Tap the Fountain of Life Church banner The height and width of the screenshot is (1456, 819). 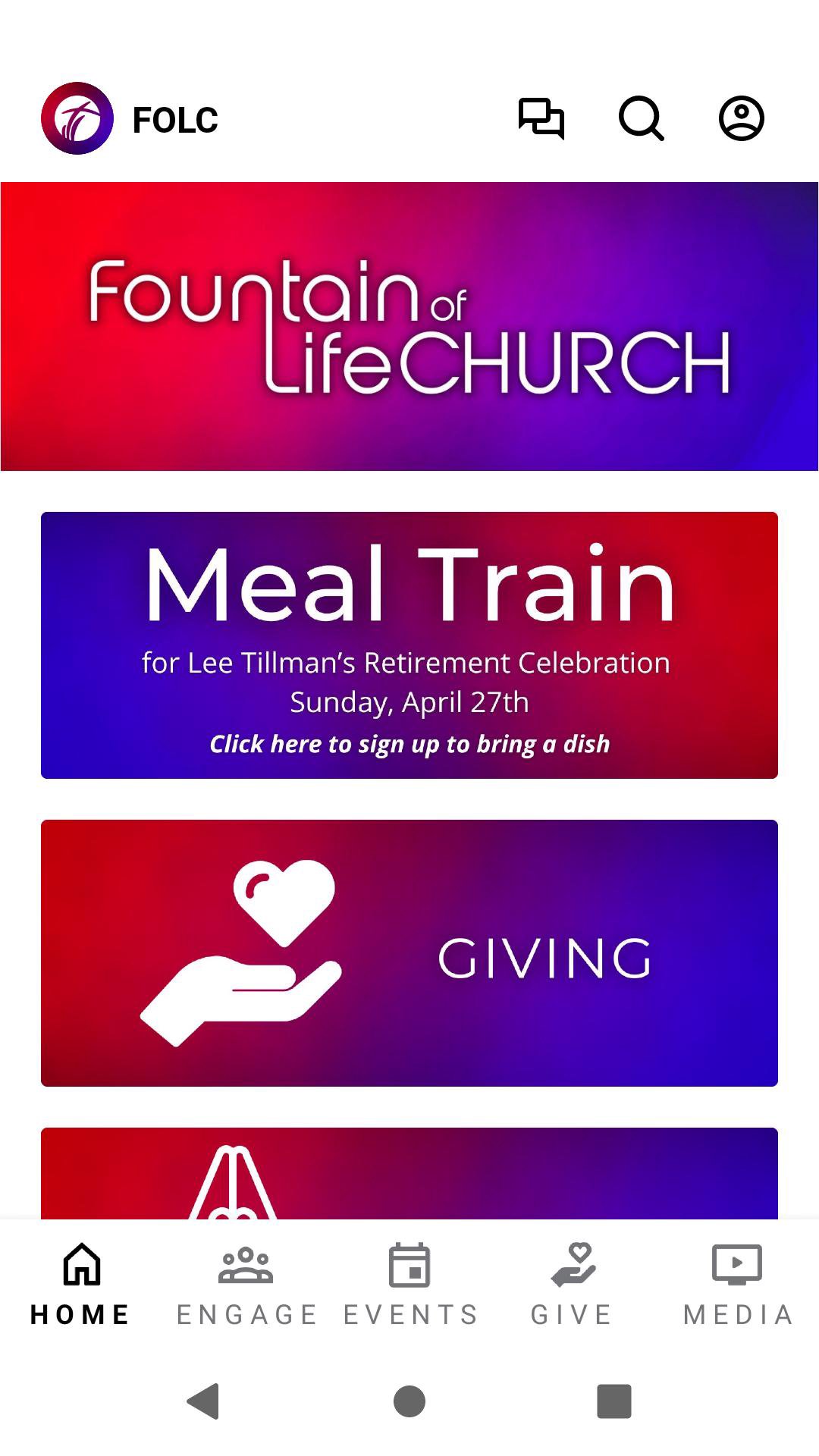[x=409, y=326]
